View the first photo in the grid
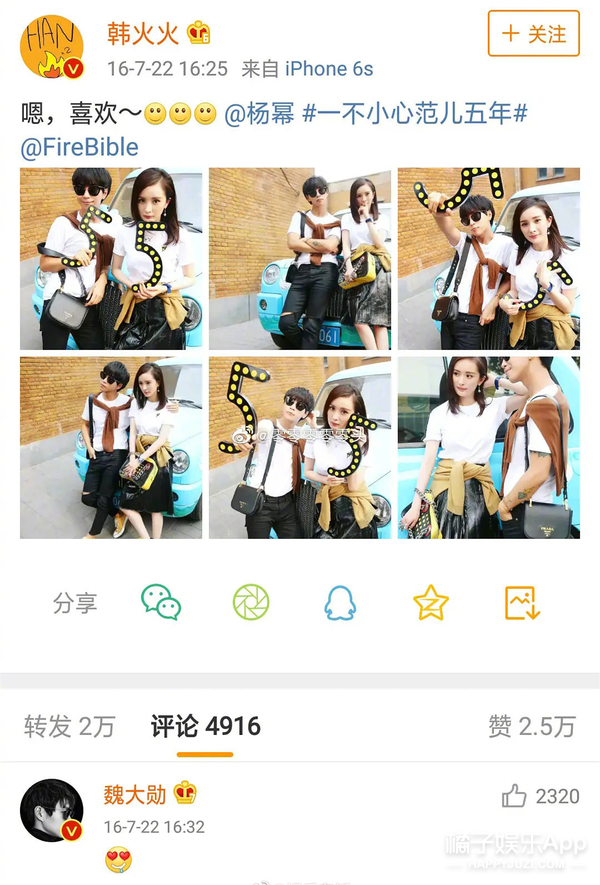This screenshot has width=600, height=885. point(111,258)
